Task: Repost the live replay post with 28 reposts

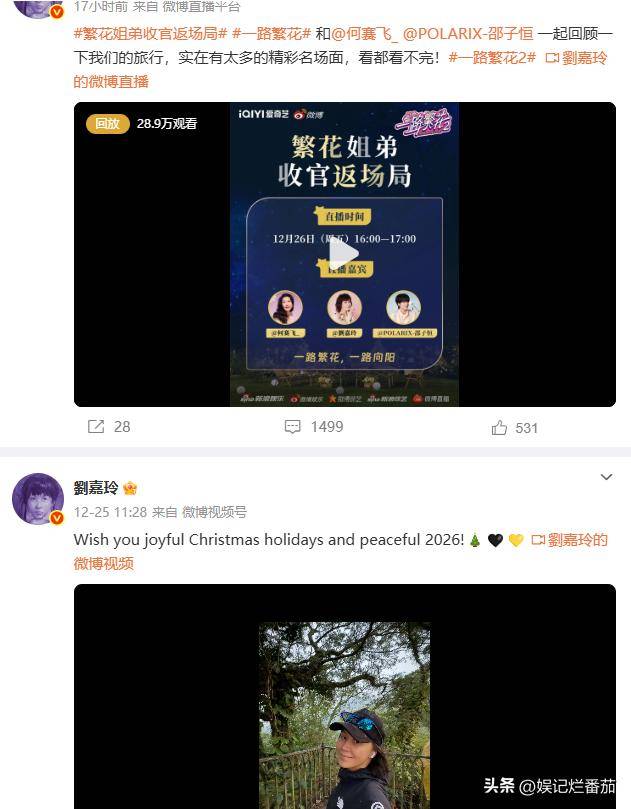Action: (x=109, y=427)
